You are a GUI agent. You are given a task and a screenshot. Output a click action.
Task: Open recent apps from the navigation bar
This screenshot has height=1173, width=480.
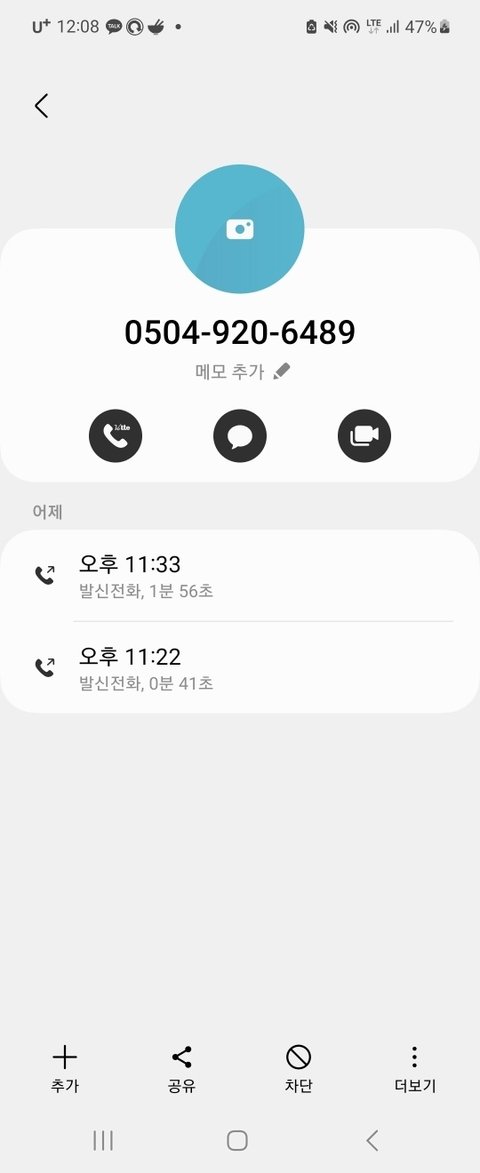pyautogui.click(x=103, y=1140)
